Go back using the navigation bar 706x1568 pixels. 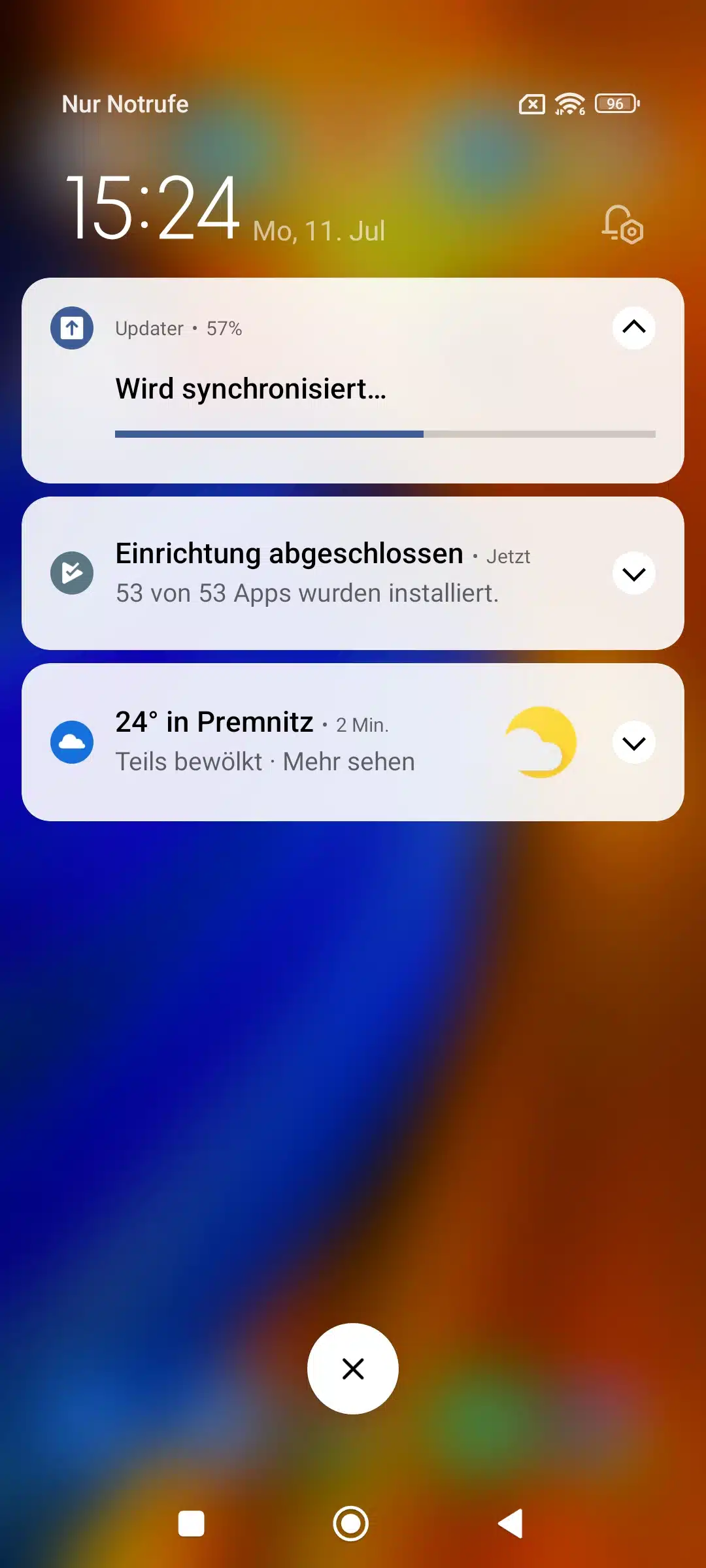tap(511, 1524)
